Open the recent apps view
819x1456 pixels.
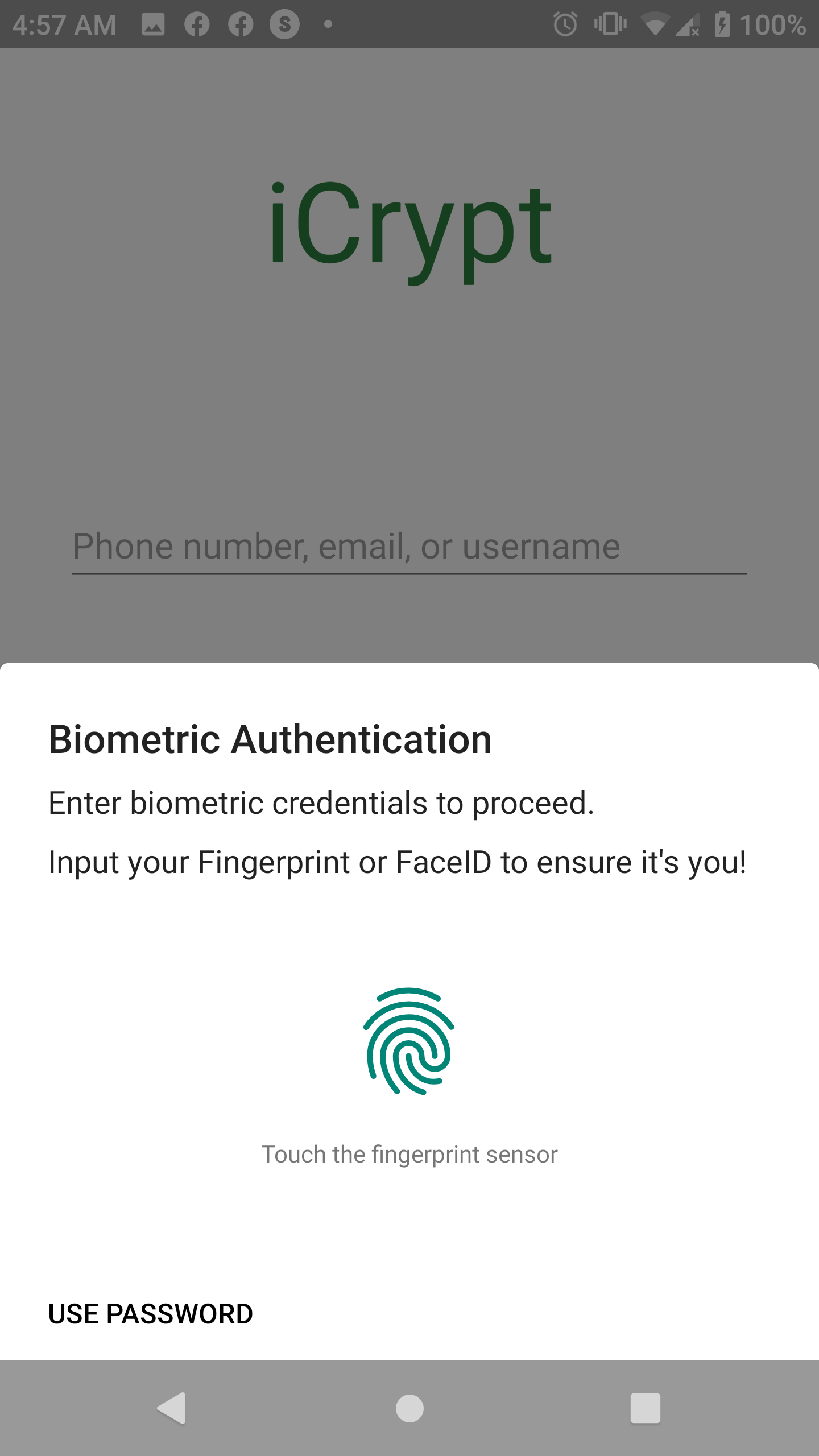[x=646, y=1408]
